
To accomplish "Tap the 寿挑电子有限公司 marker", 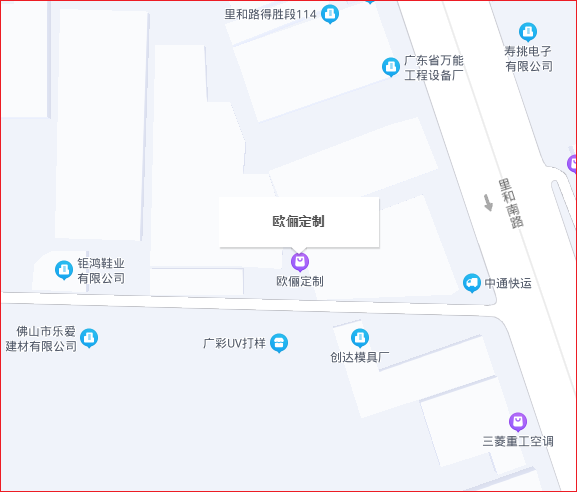I will tap(528, 32).
